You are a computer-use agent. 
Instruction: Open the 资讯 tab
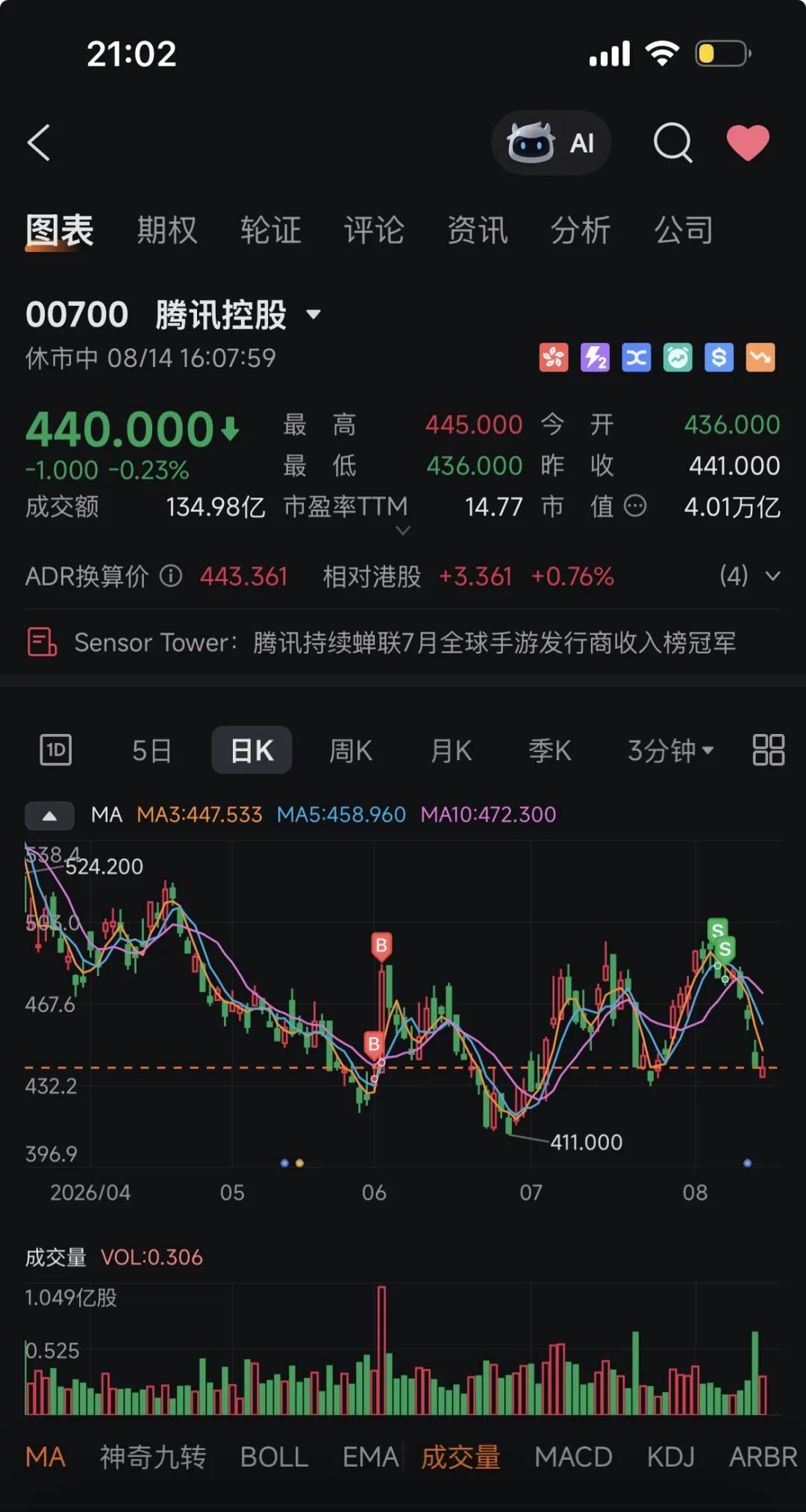tap(478, 230)
